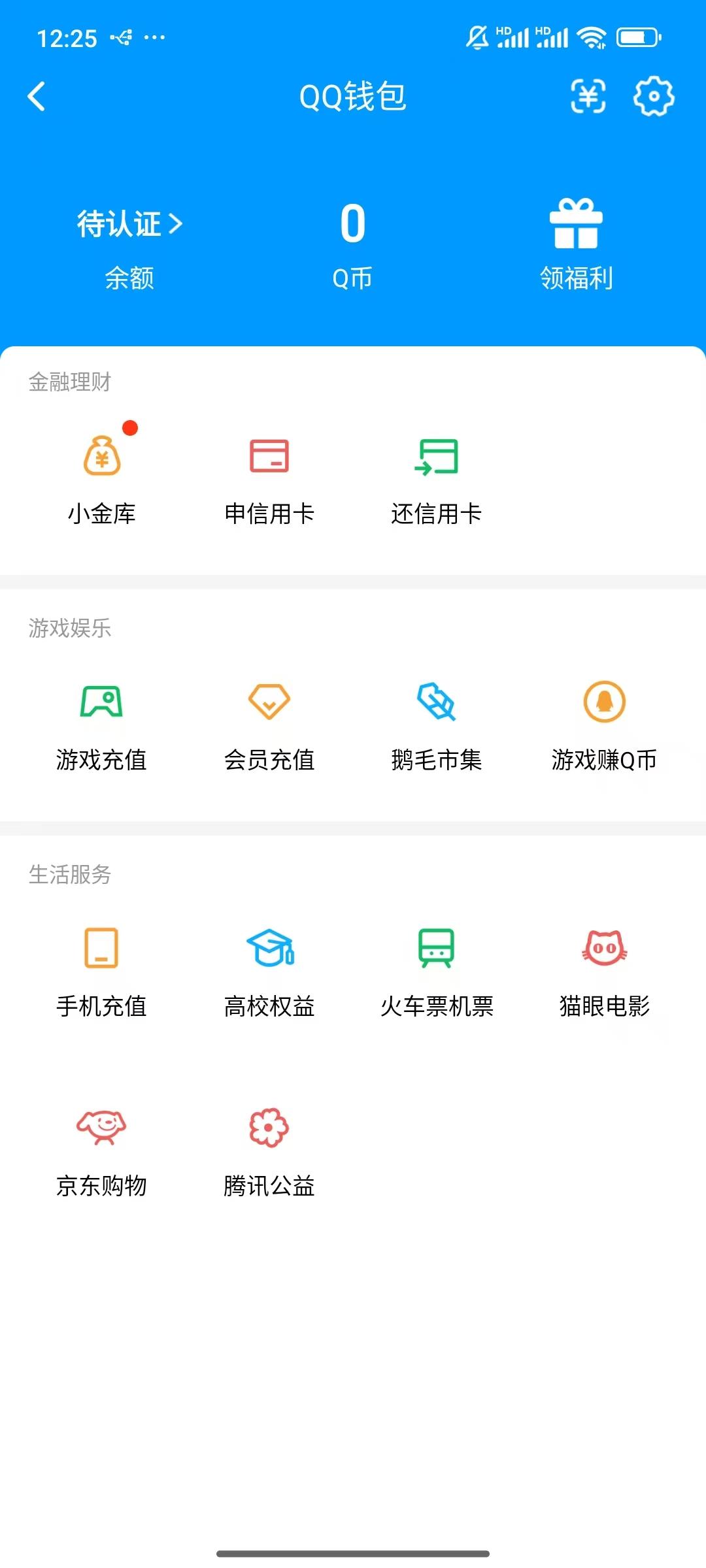The image size is (706, 1568).
Task: Go back with the left arrow
Action: click(x=37, y=97)
